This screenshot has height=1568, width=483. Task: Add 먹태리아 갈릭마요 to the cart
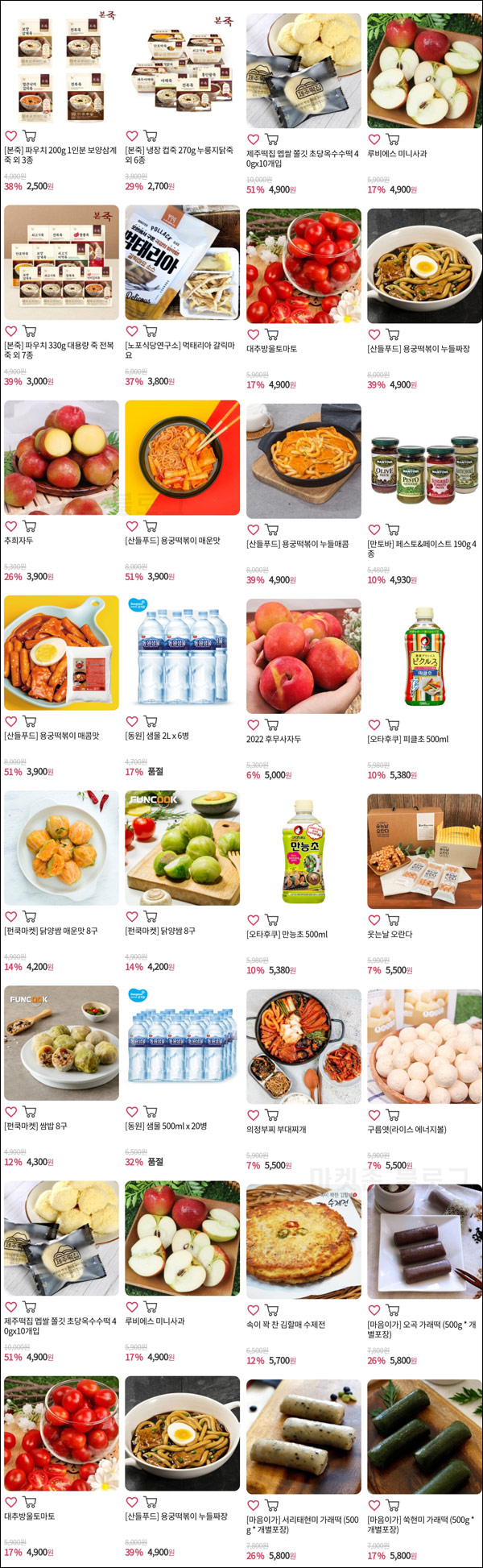151,331
